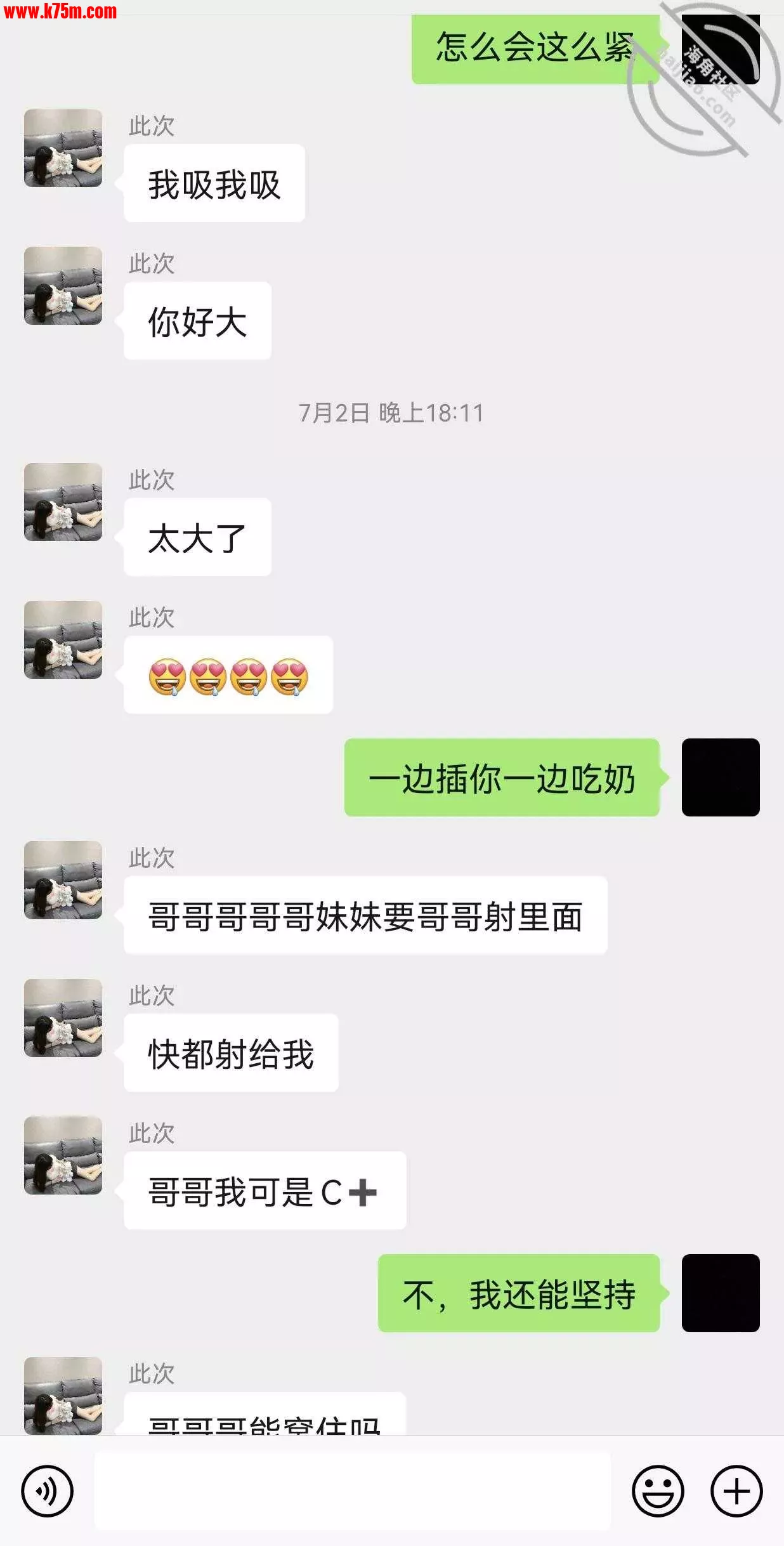Image resolution: width=784 pixels, height=1546 pixels.
Task: Open the emoji sticker panel
Action: pyautogui.click(x=658, y=1491)
